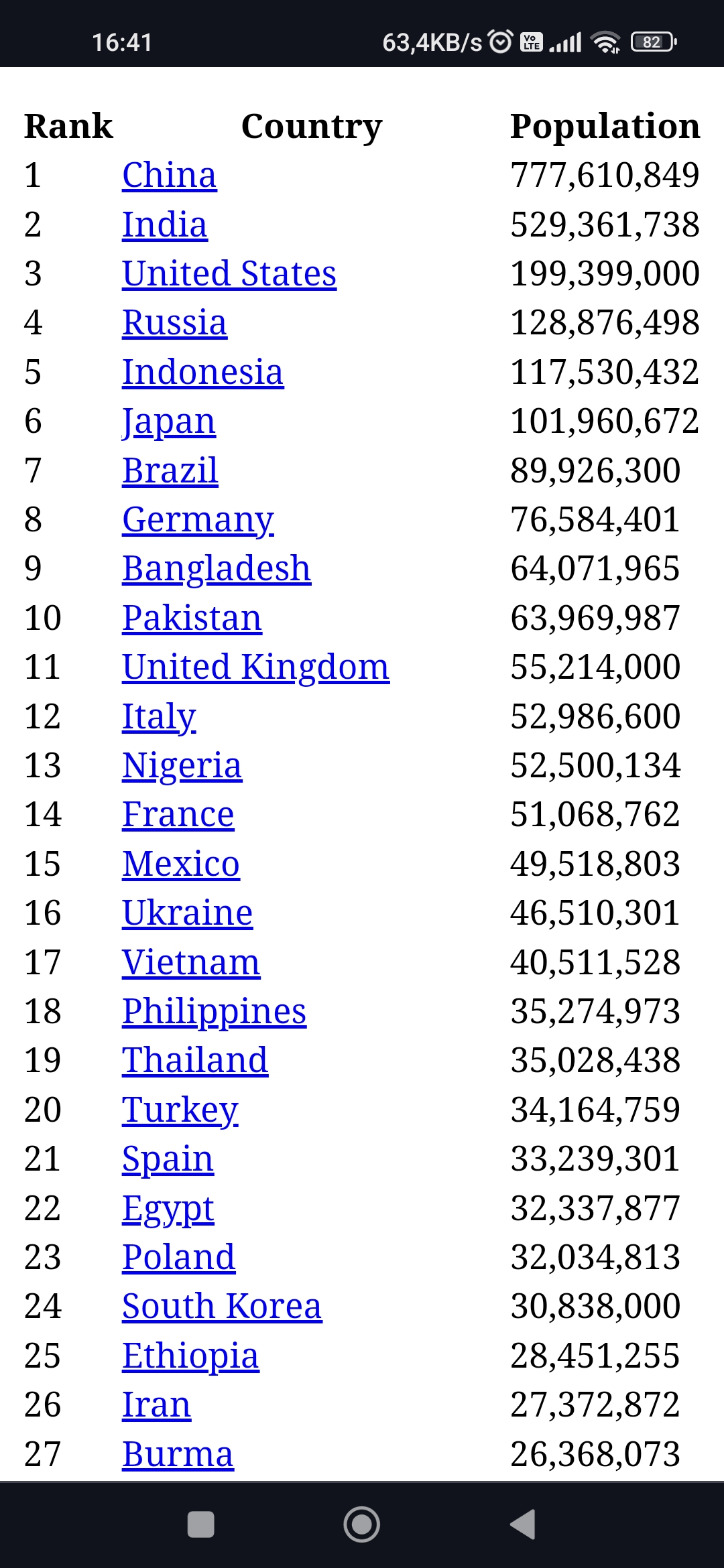Viewport: 724px width, 1568px height.
Task: Open the United Kingdom link
Action: coord(255,667)
